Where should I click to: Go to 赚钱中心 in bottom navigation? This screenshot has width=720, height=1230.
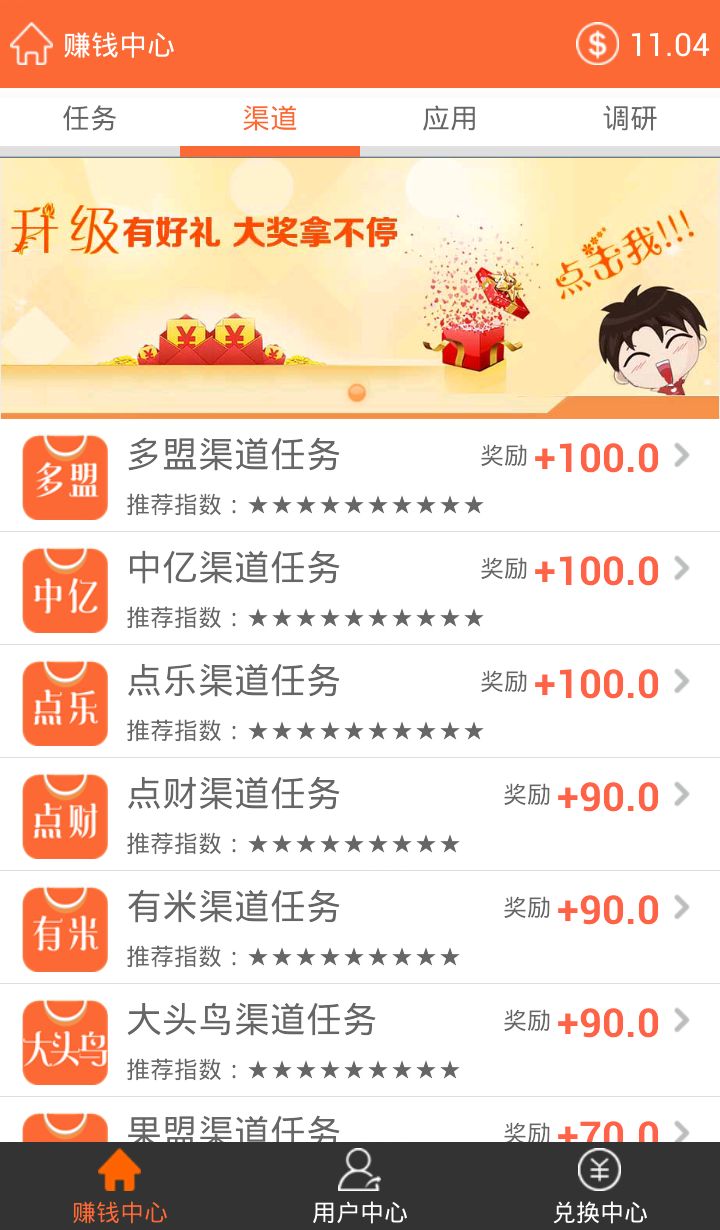coord(120,1187)
